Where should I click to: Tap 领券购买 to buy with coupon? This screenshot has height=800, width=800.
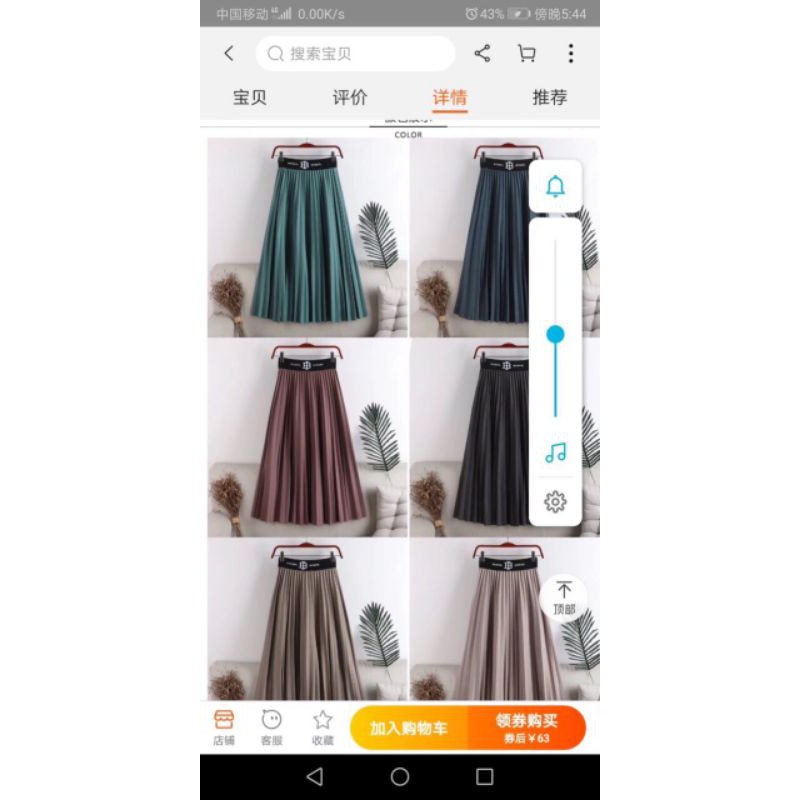(x=527, y=728)
